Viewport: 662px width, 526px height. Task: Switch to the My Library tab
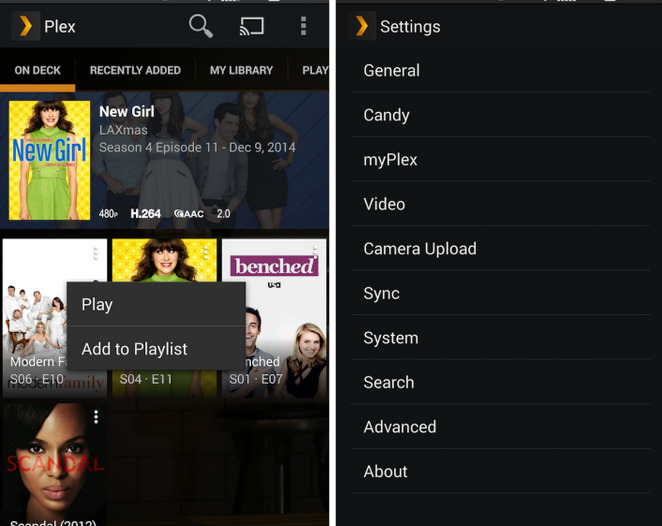tap(241, 71)
